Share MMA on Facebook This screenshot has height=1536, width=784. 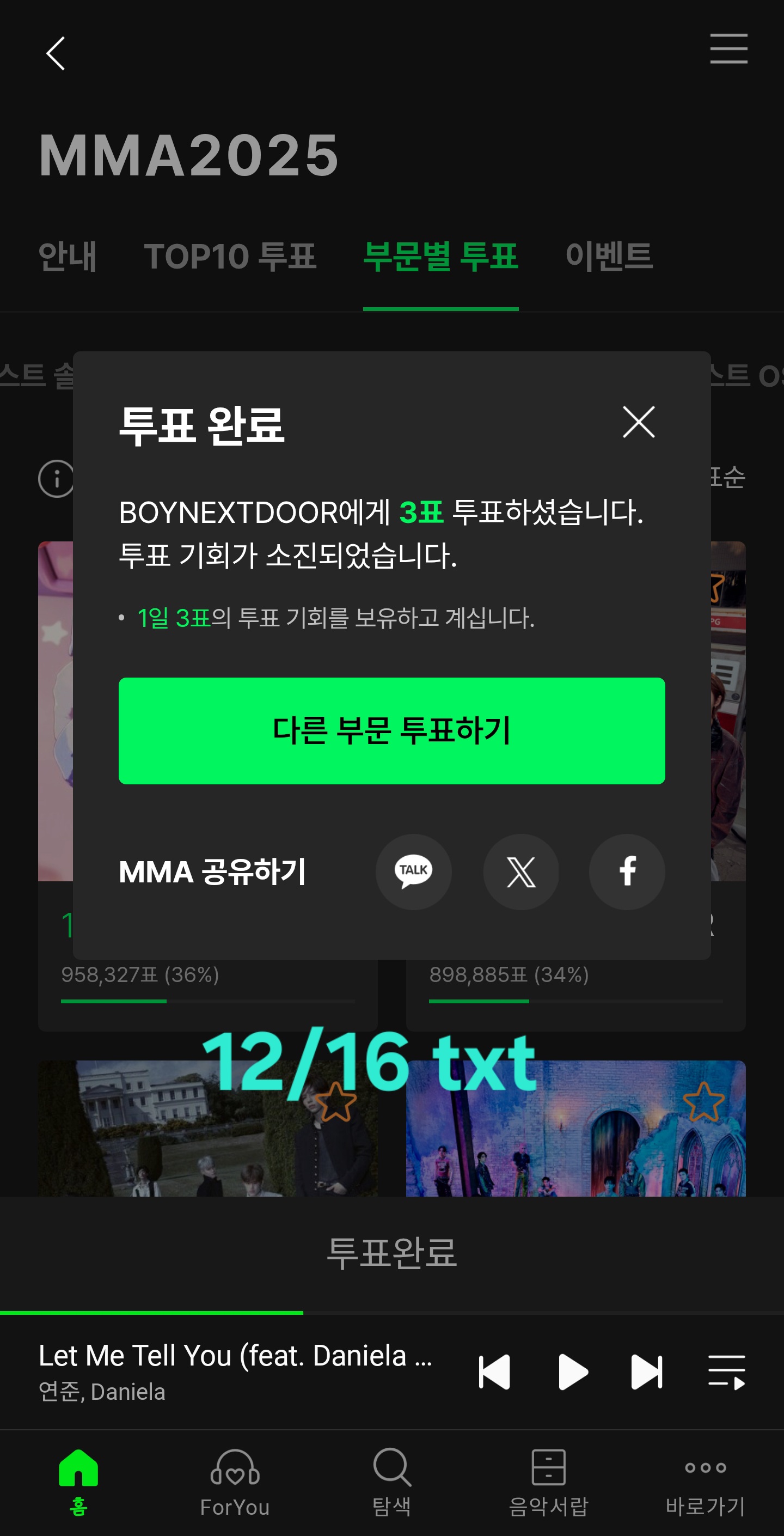coord(627,871)
